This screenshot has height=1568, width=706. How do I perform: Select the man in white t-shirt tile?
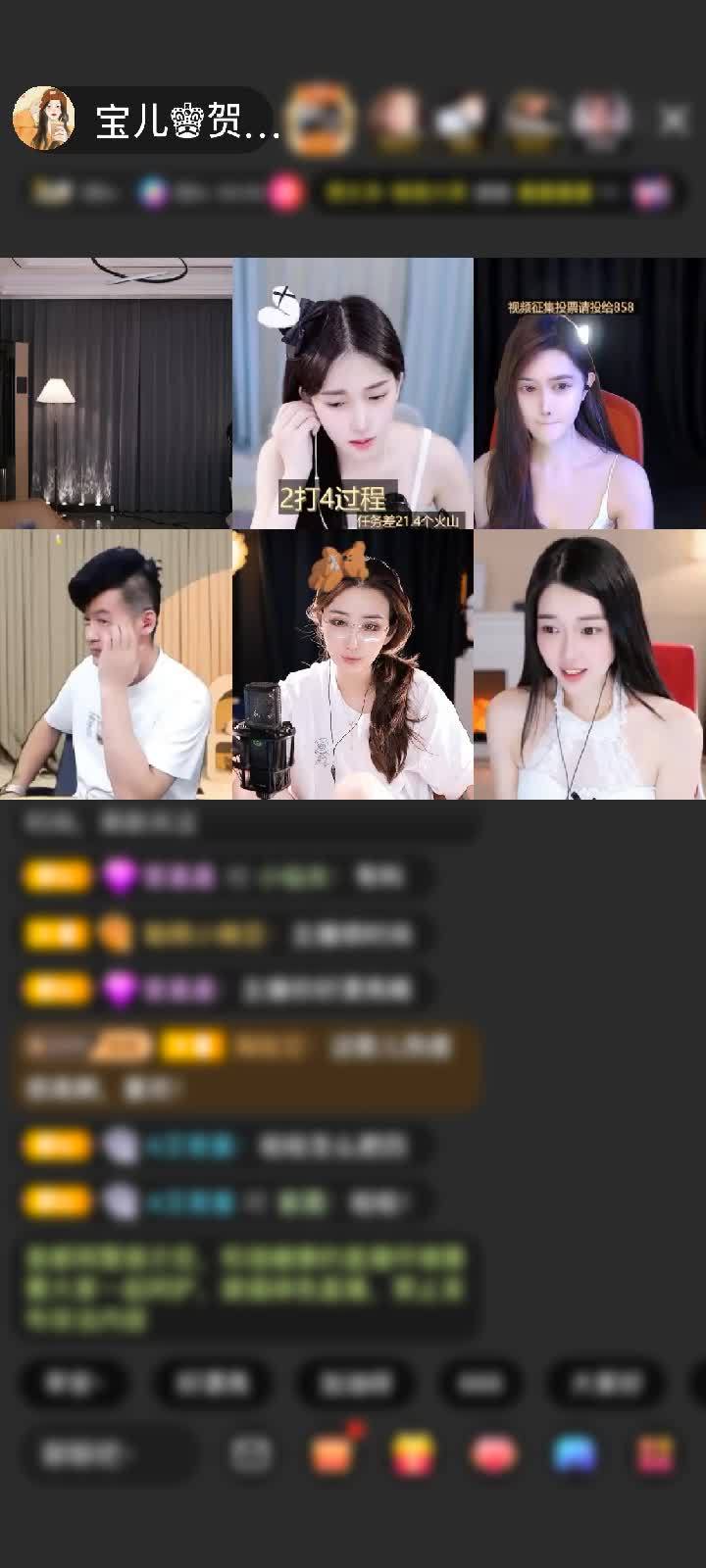[116, 664]
